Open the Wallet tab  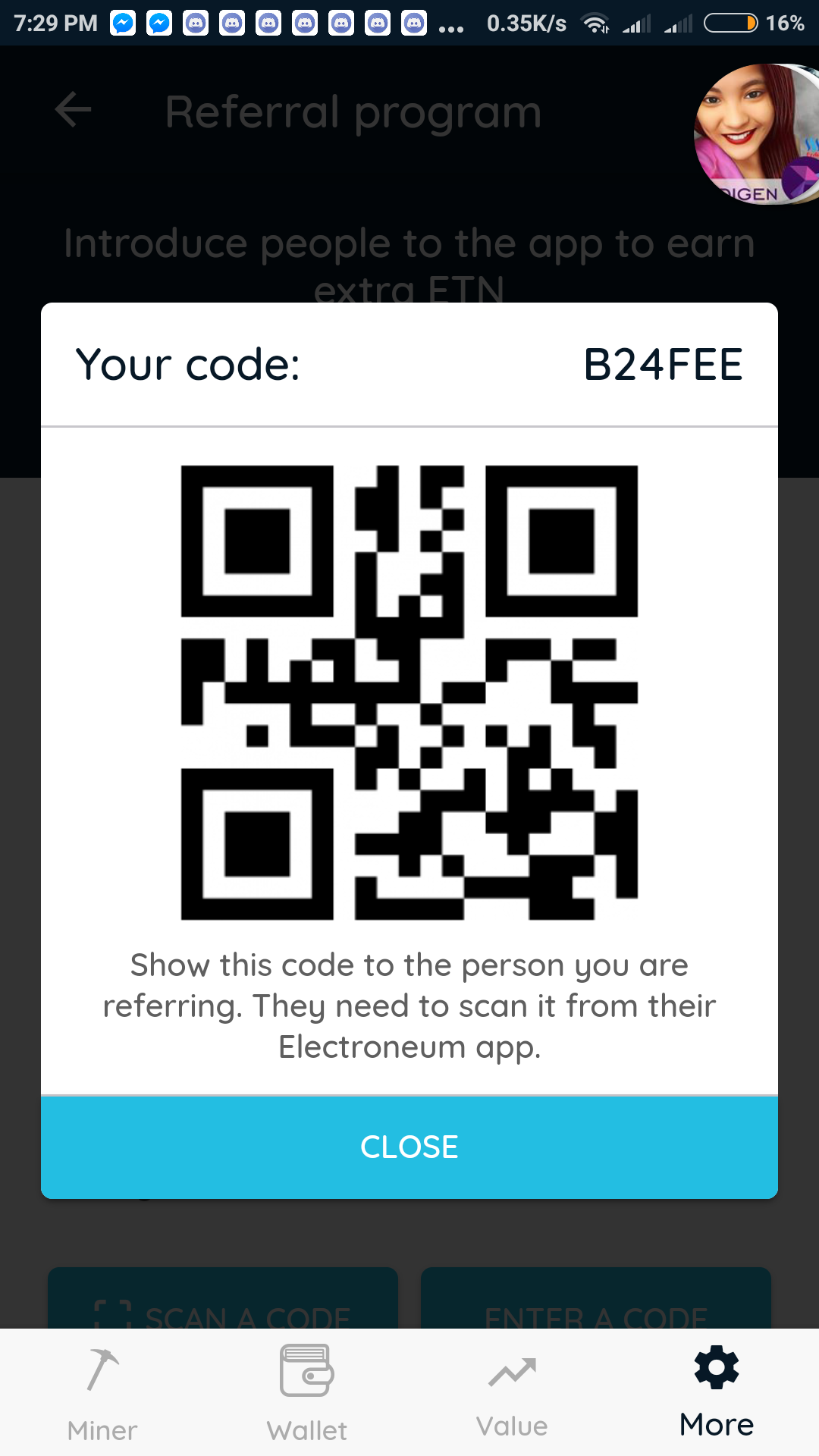coord(307,1394)
